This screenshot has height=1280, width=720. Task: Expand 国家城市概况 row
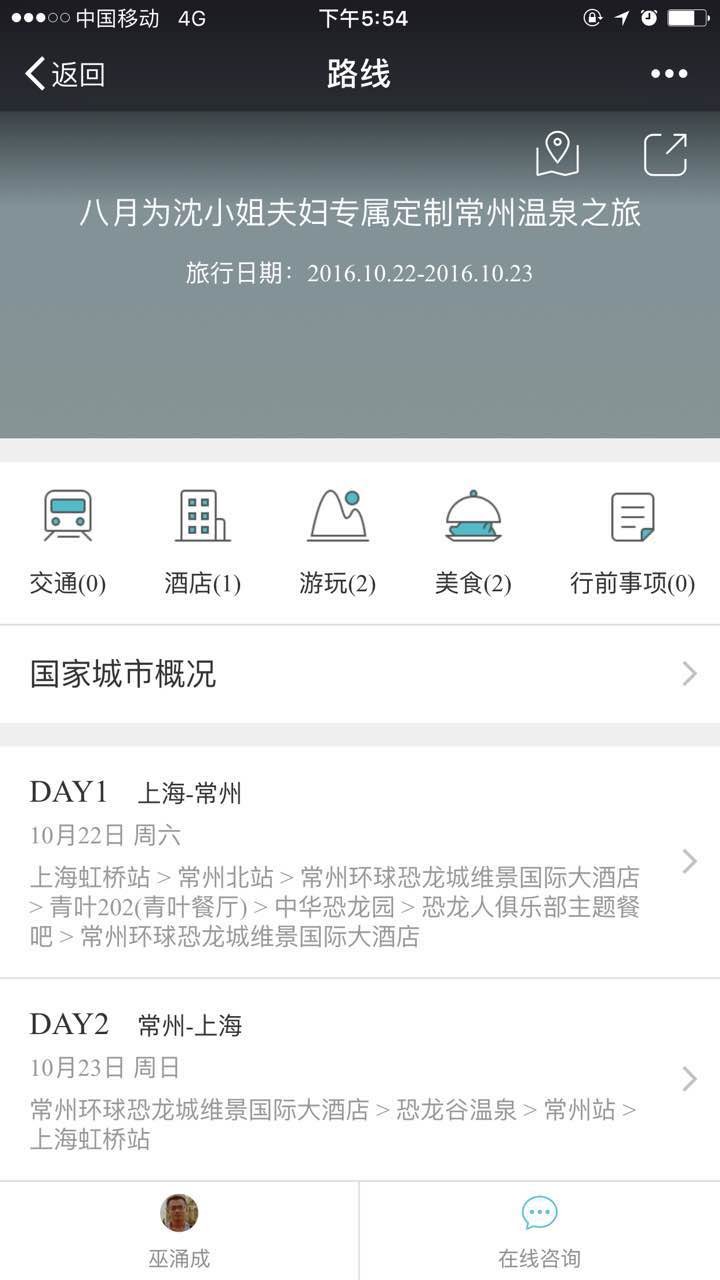[x=360, y=674]
